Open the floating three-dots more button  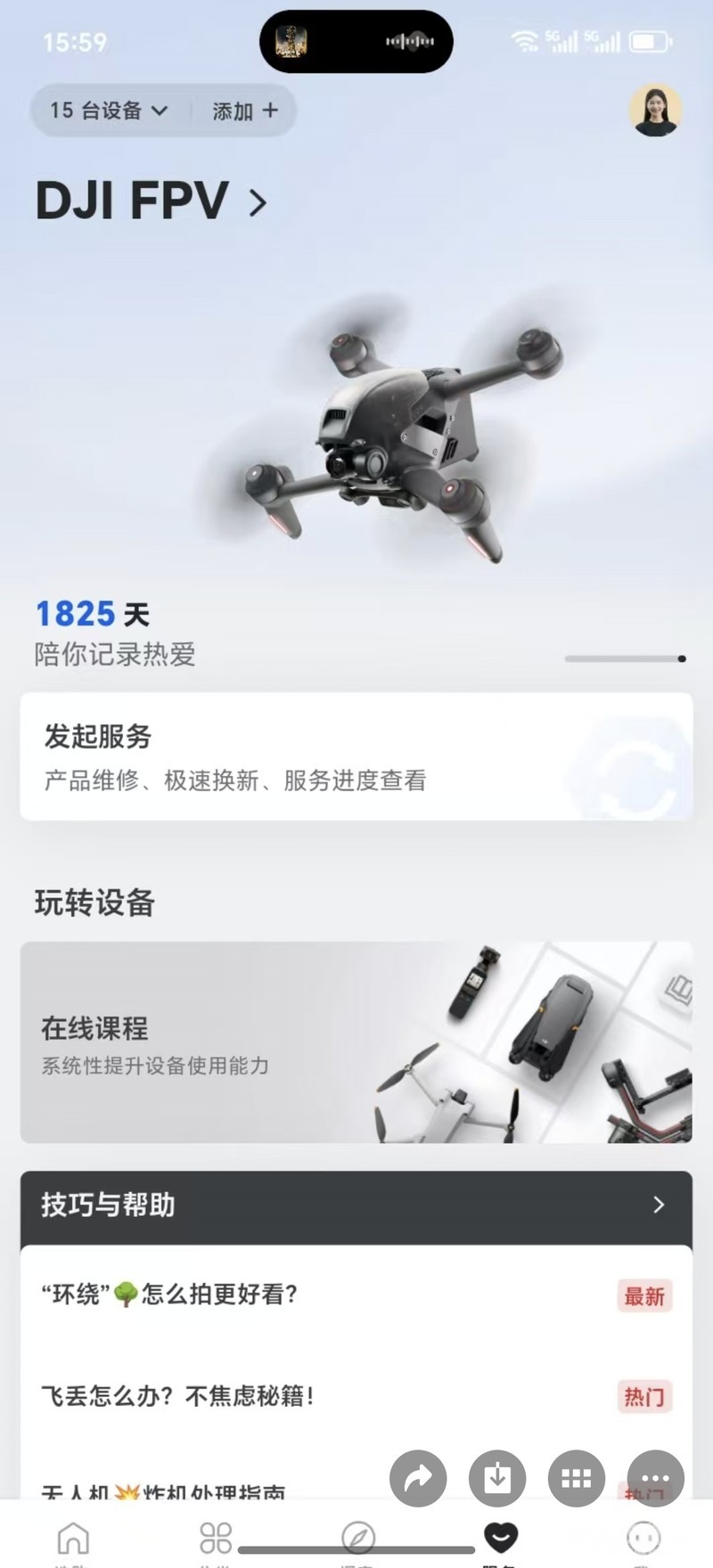[655, 1478]
